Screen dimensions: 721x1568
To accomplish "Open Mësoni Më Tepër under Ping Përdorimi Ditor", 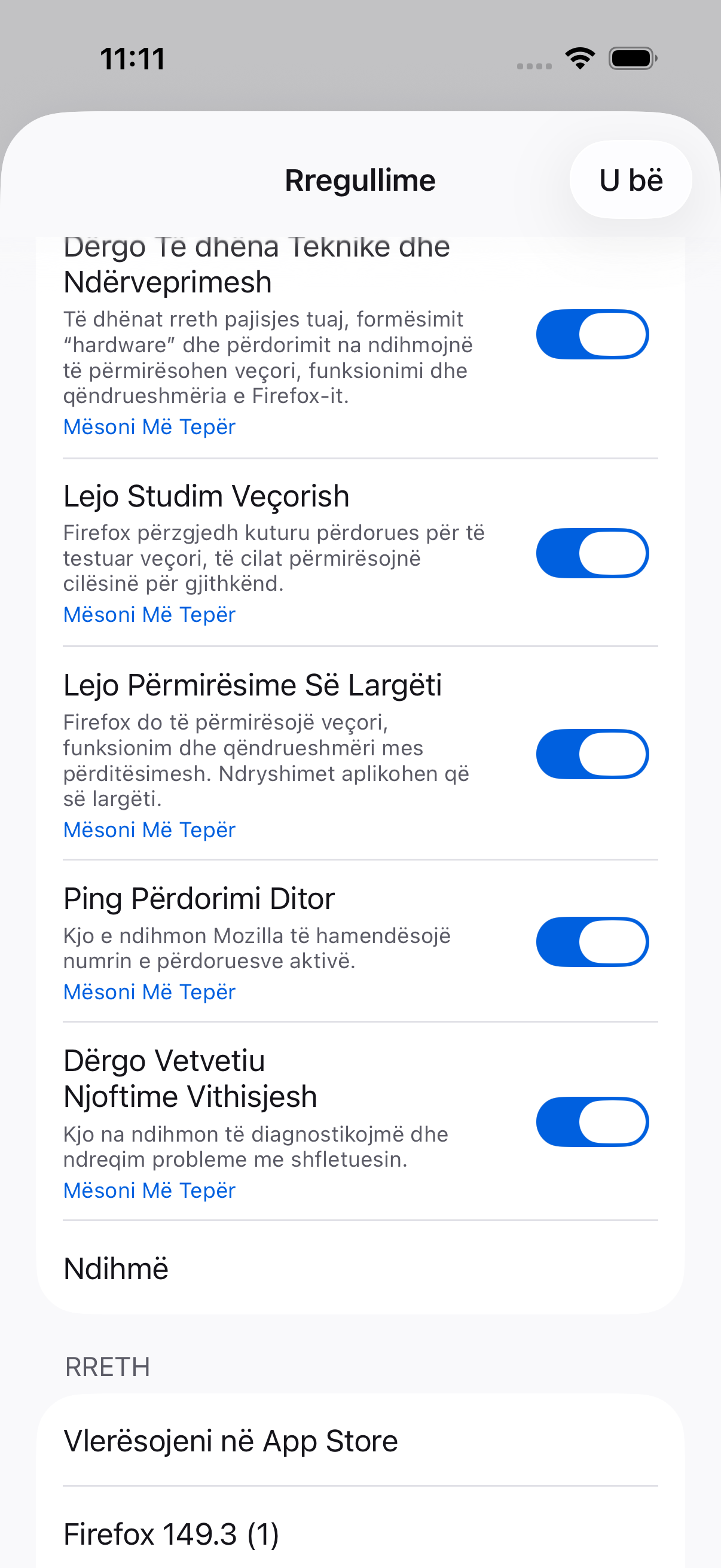I will pos(149,992).
